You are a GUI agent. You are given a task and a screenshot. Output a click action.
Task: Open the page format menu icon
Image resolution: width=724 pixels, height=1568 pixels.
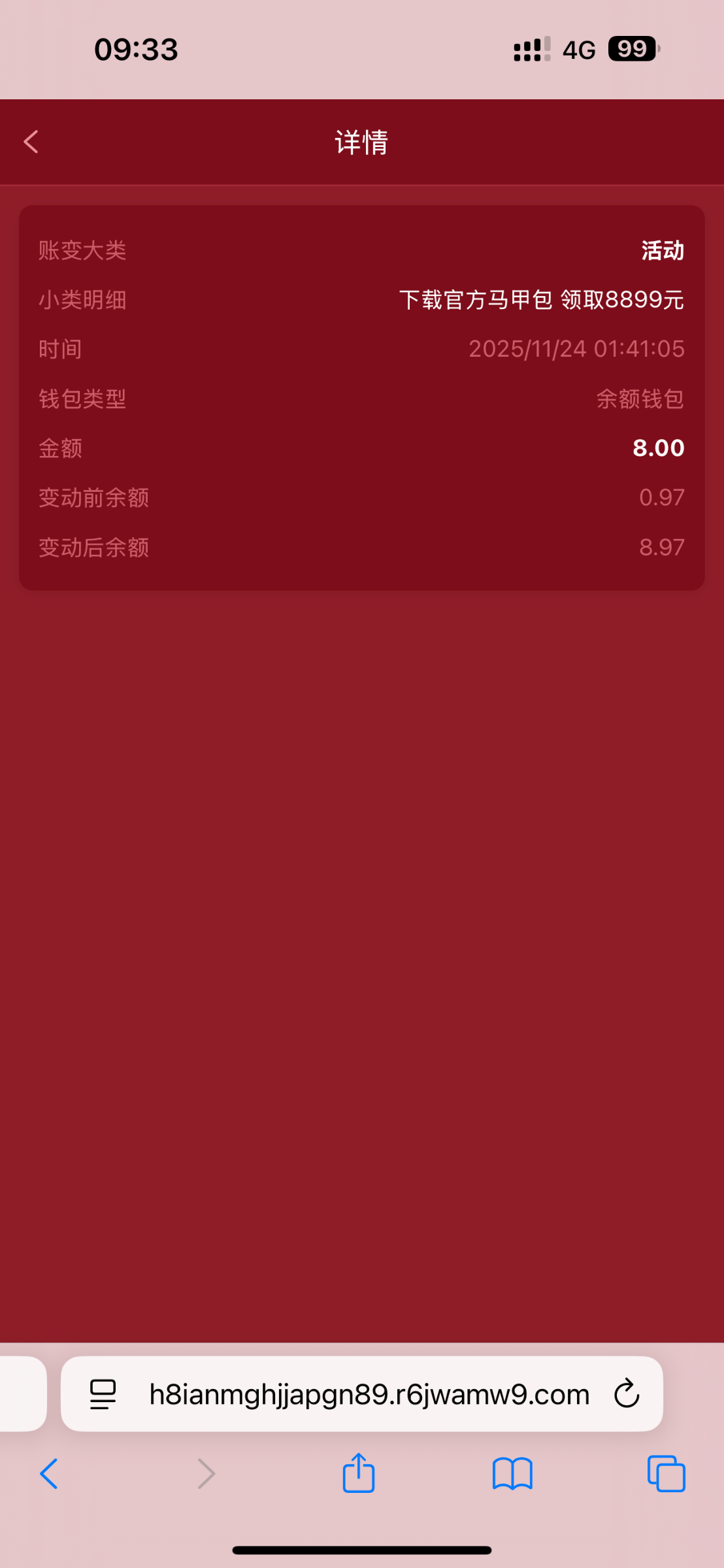pyautogui.click(x=103, y=1394)
